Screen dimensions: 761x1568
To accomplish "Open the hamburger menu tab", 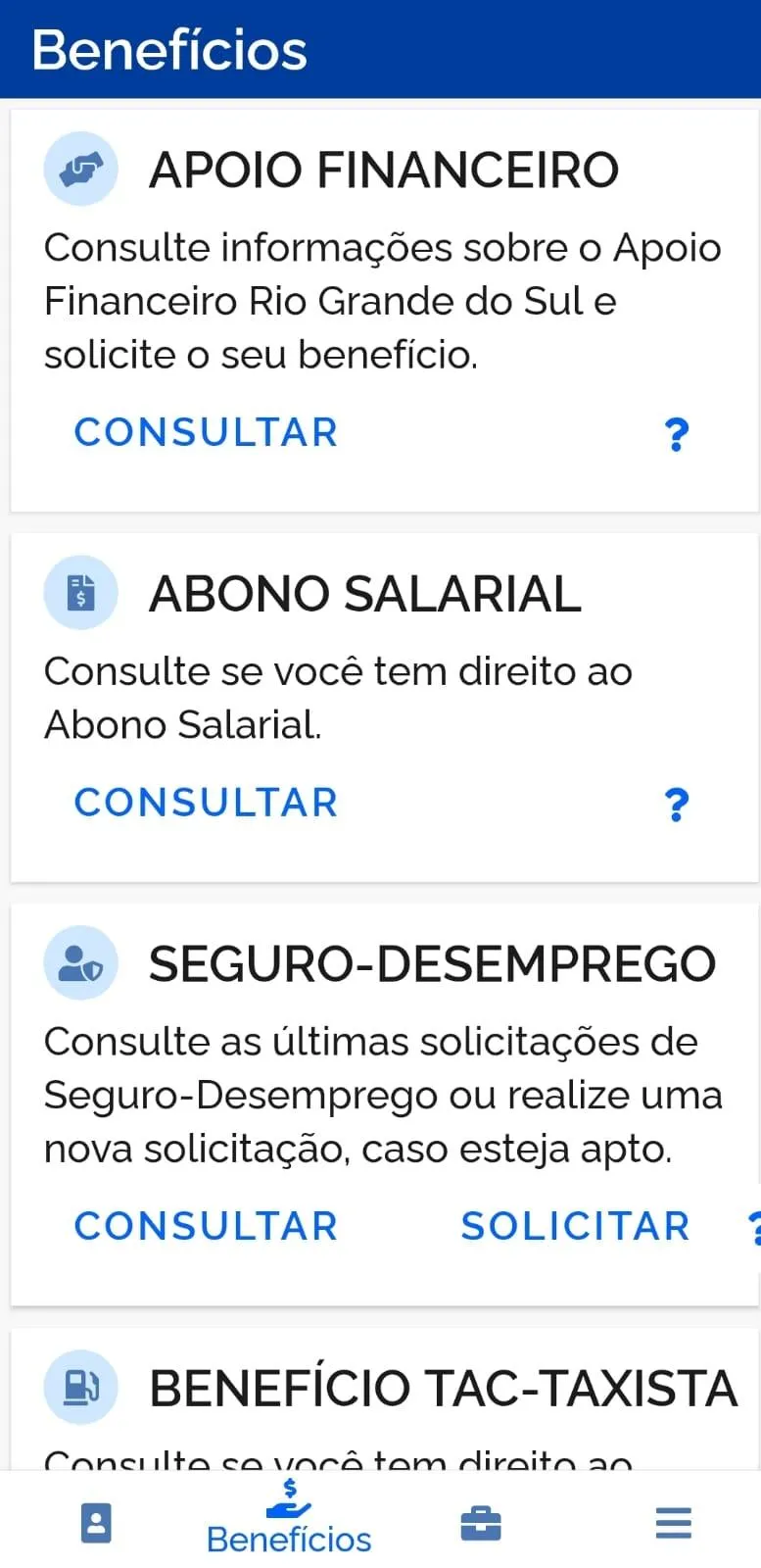I will point(673,1523).
